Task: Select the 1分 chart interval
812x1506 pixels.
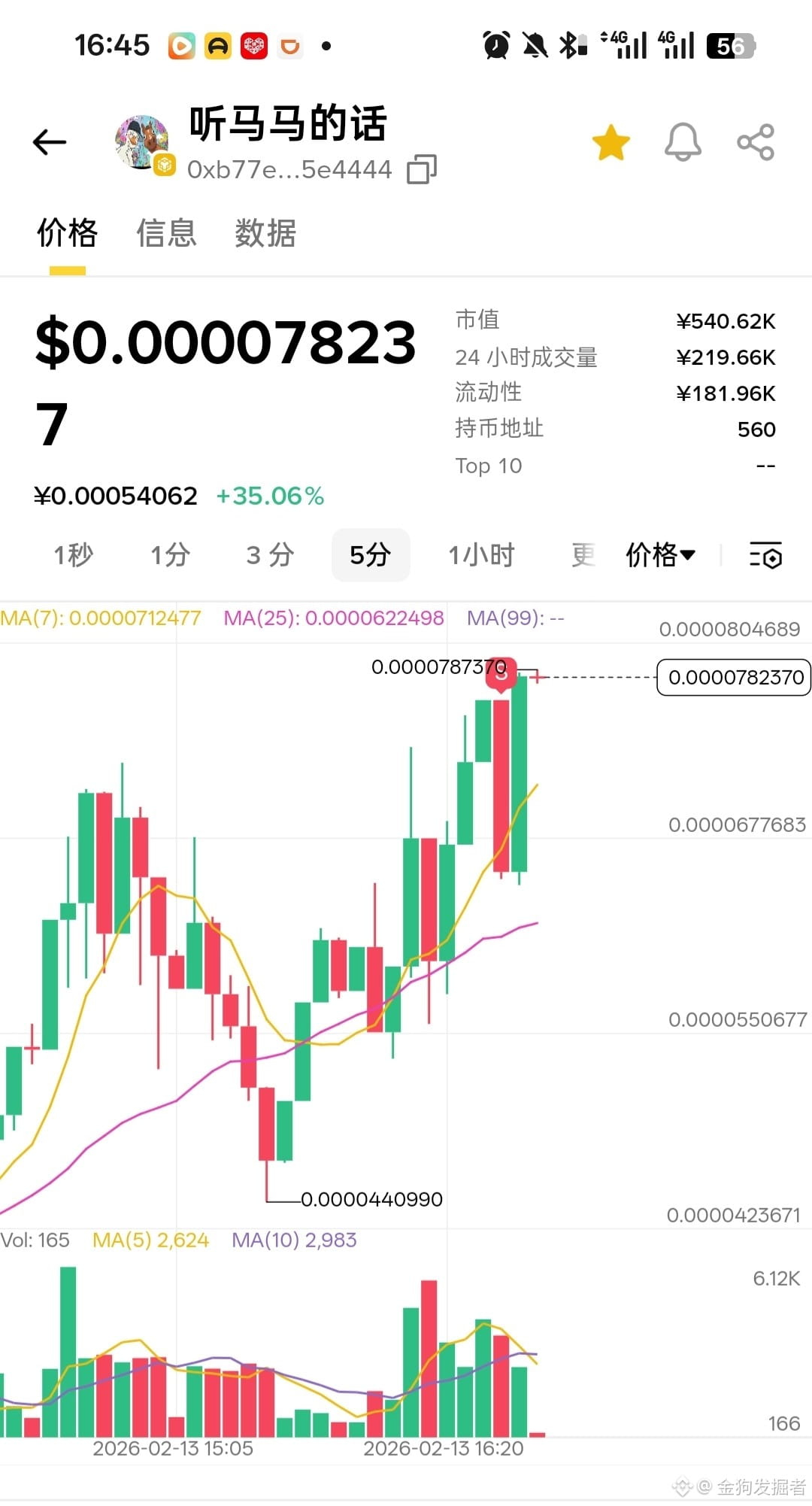Action: click(170, 555)
